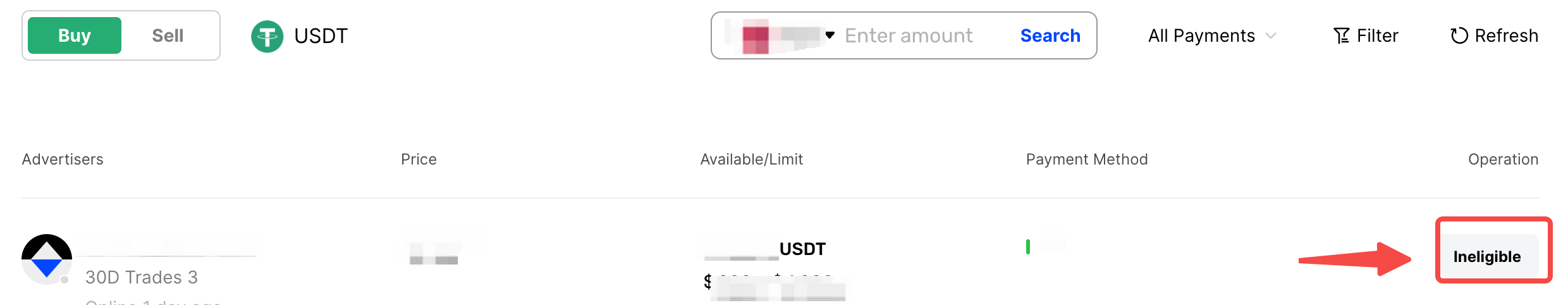Refresh the advertiser list
Viewport: 1568px width, 305px height.
[x=1493, y=35]
